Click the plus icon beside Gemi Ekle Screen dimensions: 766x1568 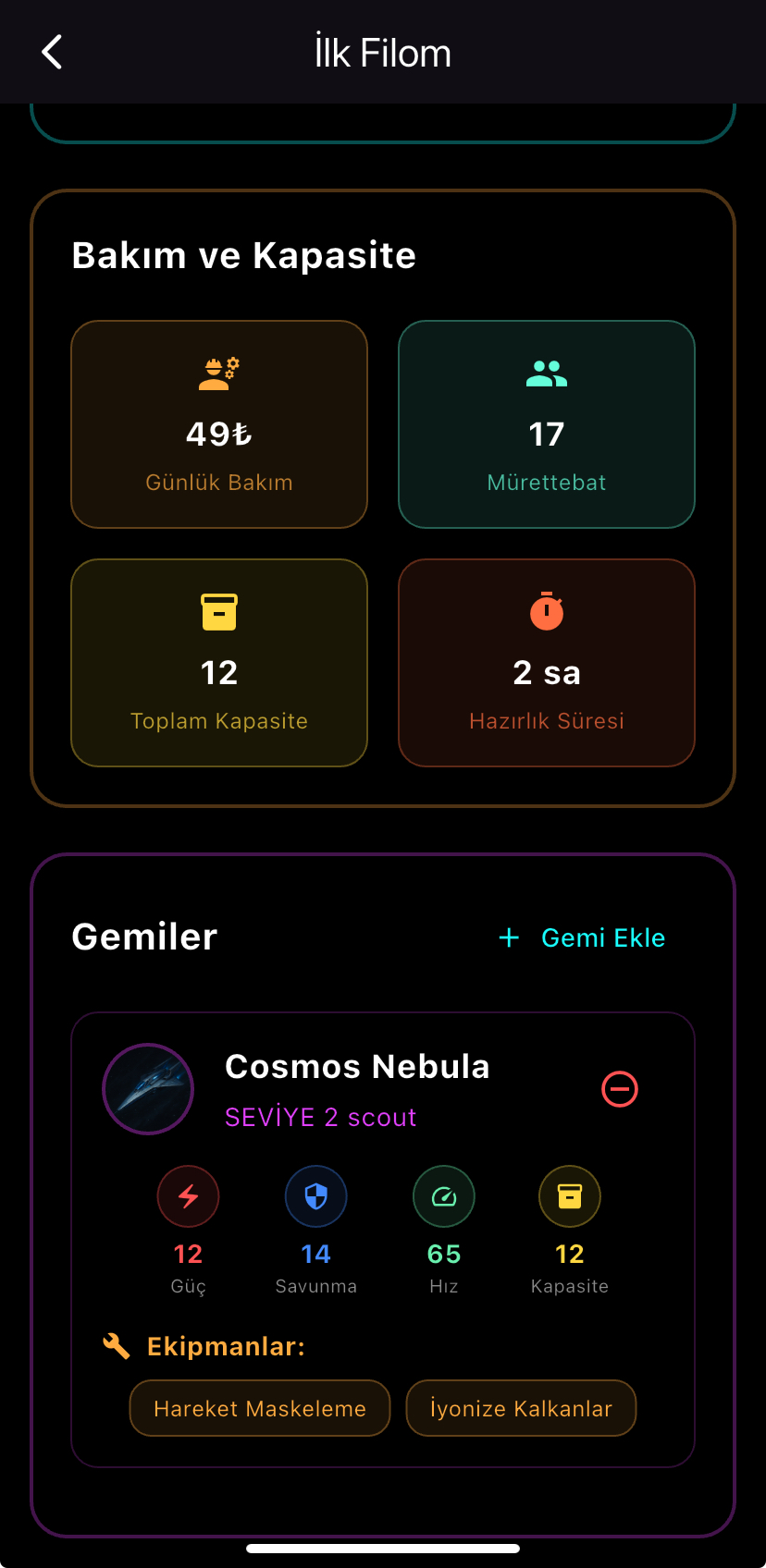click(509, 937)
